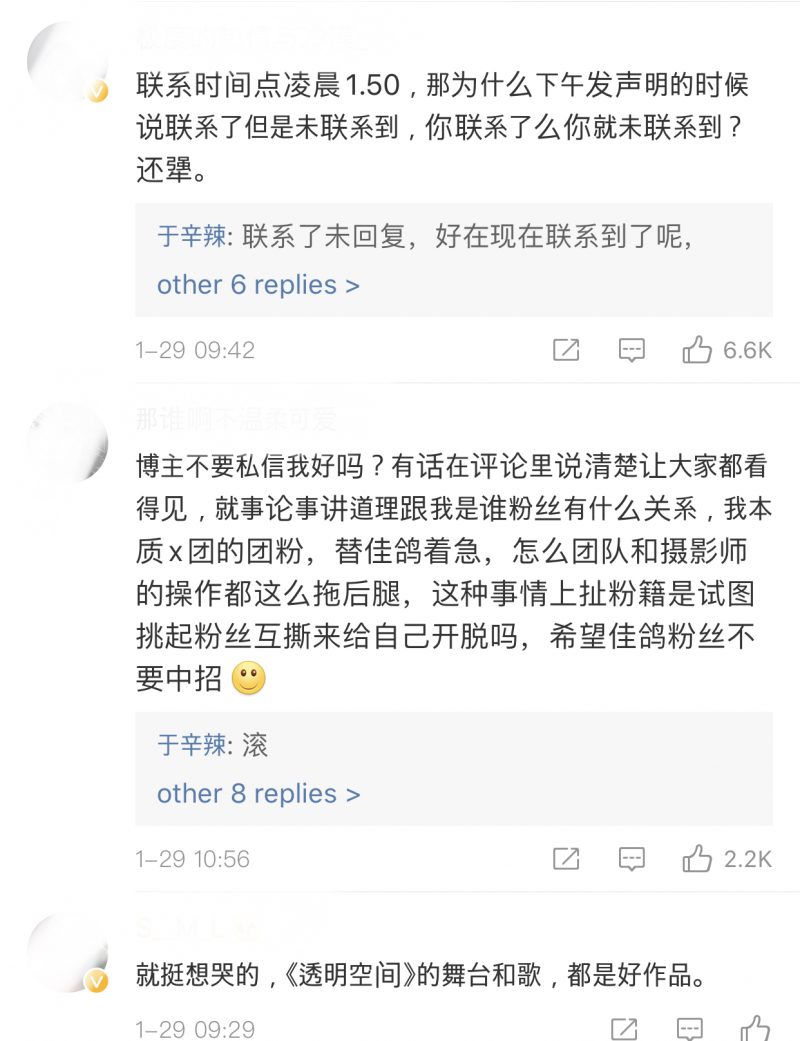
Task: Open 于辛辣's profile from reply 联系了未回复
Action: click(x=192, y=236)
